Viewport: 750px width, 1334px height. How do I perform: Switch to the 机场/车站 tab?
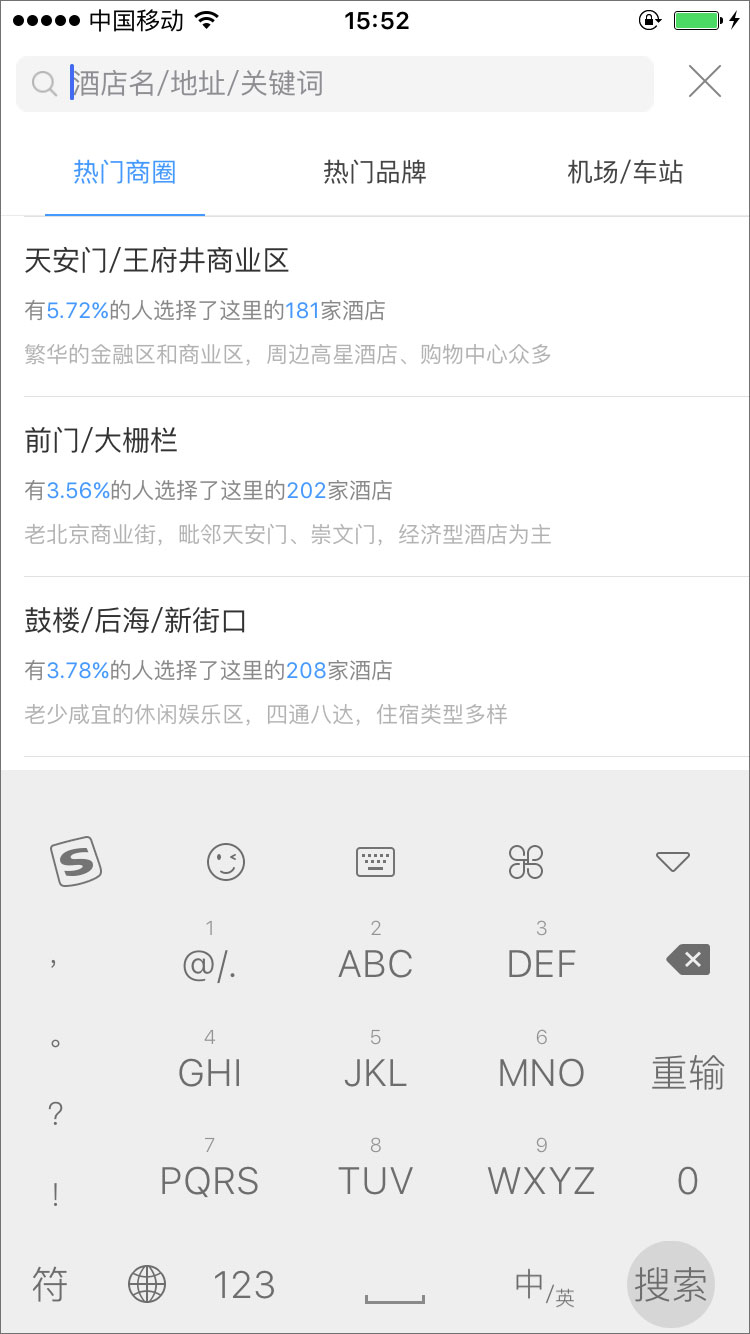[625, 172]
